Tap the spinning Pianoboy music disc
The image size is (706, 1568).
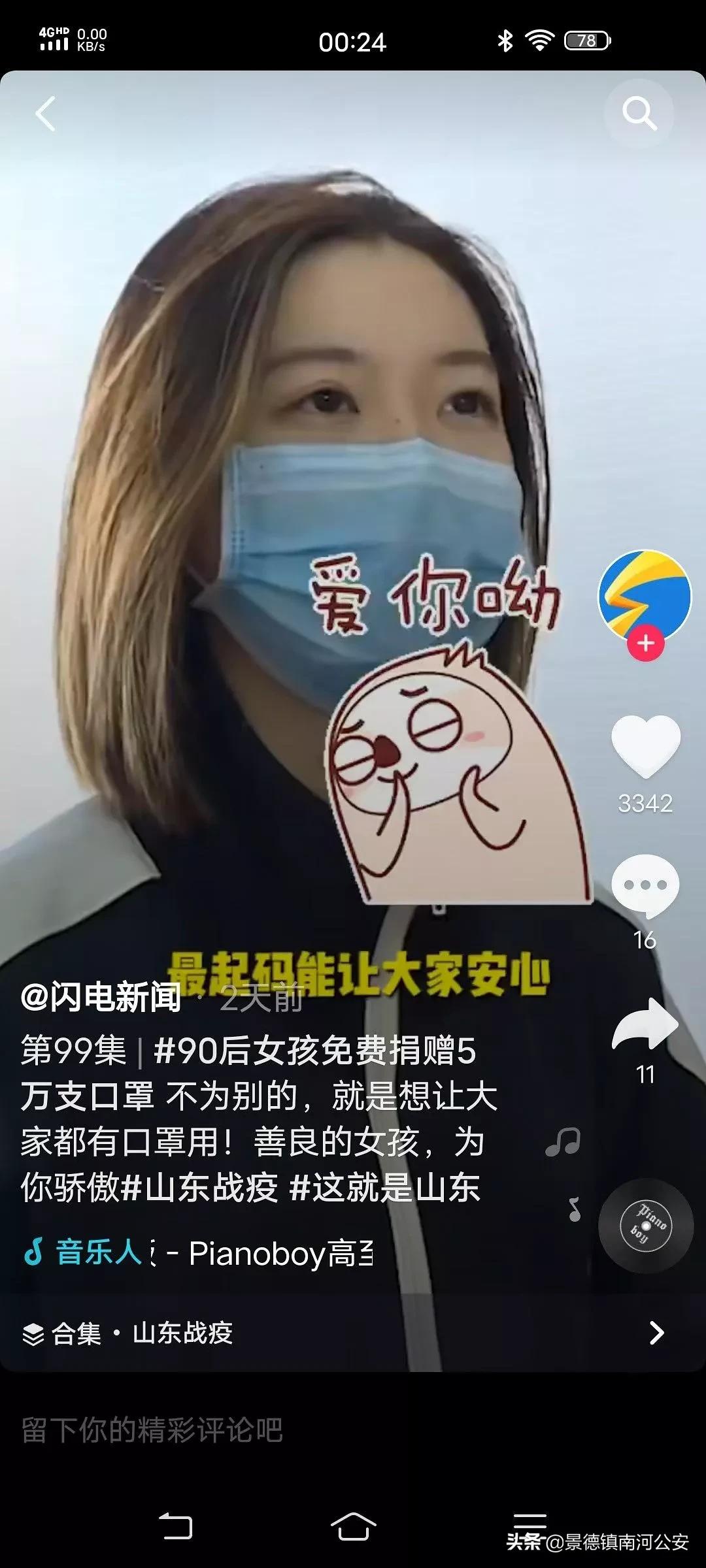point(645,1227)
